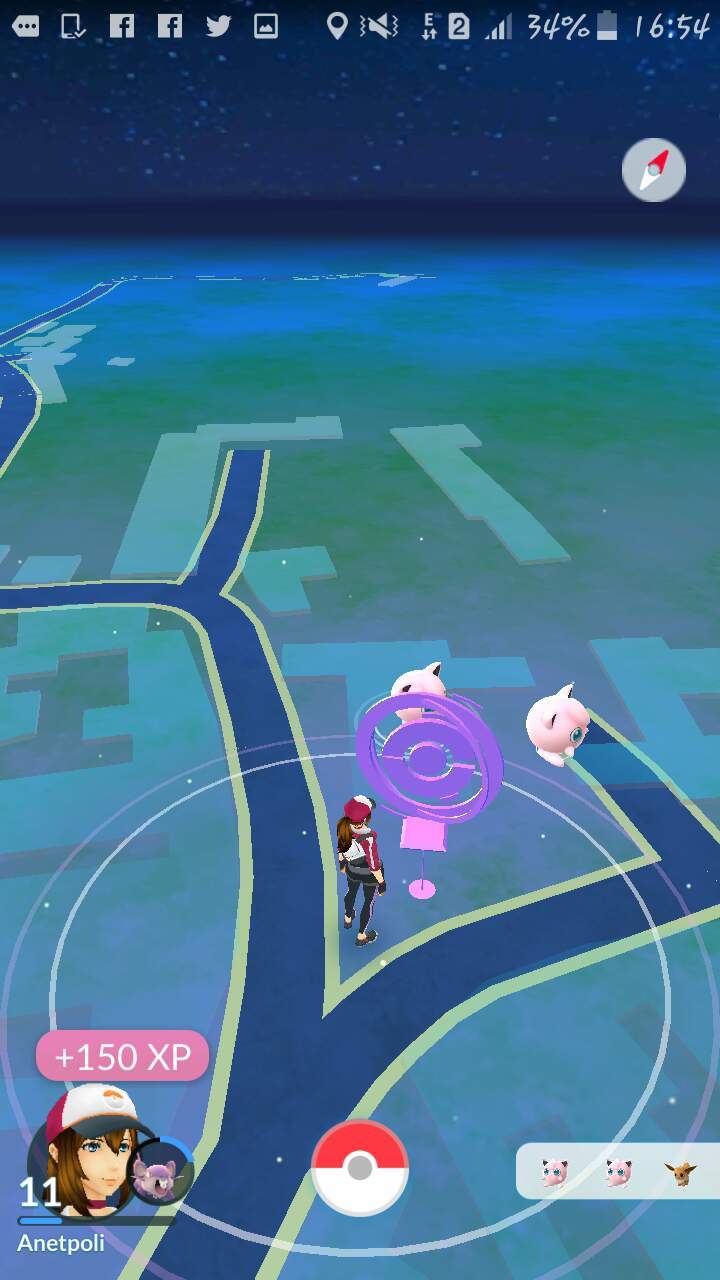Tap the compass to reorient the map

click(x=654, y=170)
